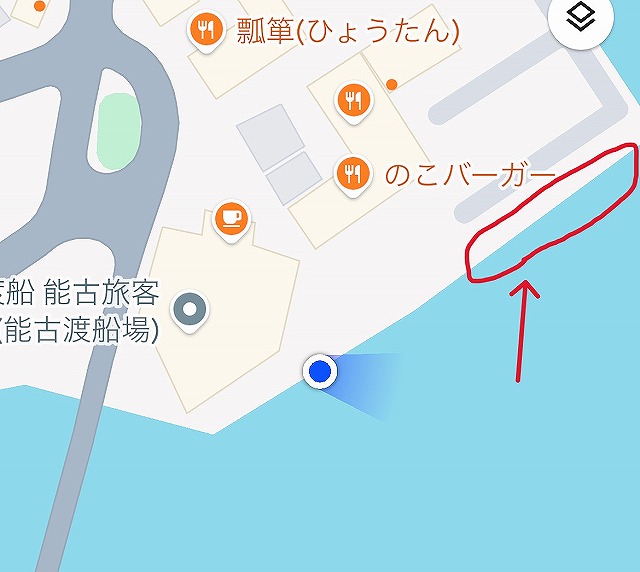This screenshot has height=572, width=640.
Task: Open the のこバーガー restaurant pin
Action: 352,174
